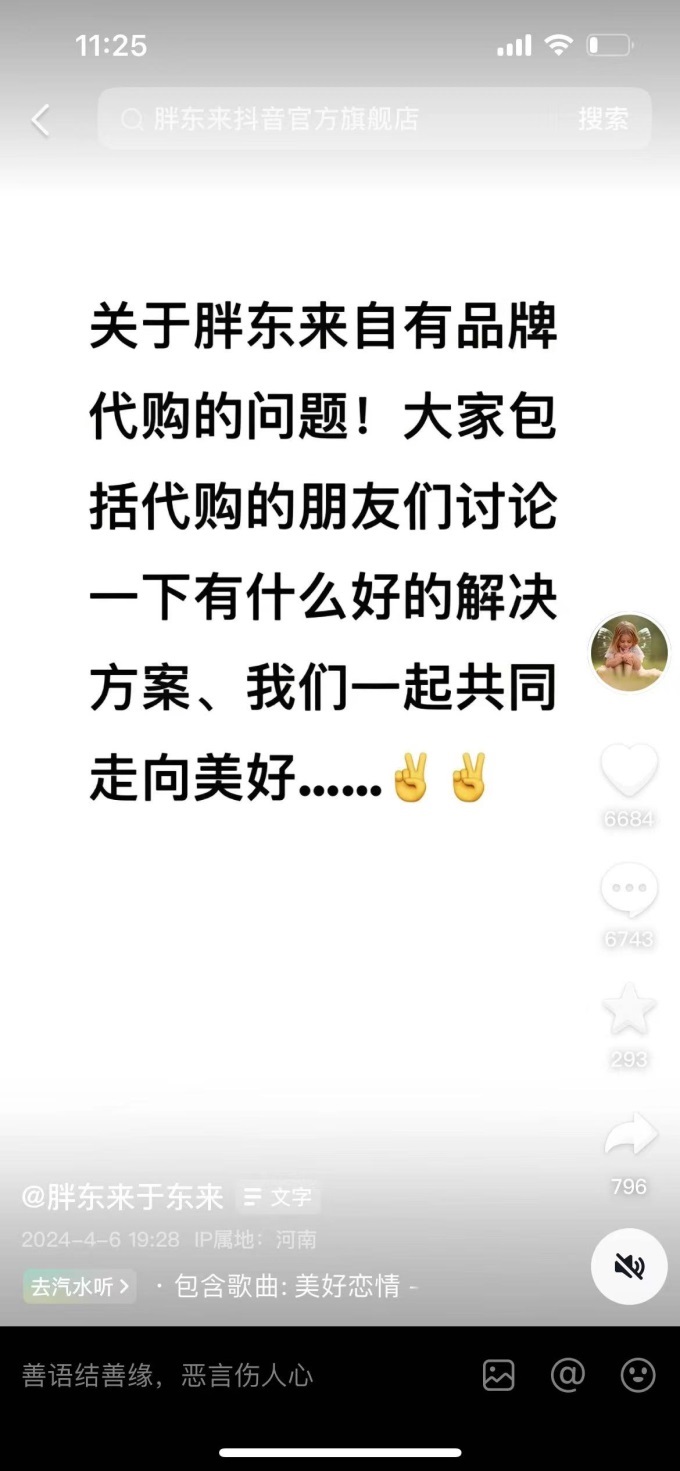The image size is (680, 1471).
Task: Share this post with the arrow icon
Action: pyautogui.click(x=630, y=1136)
